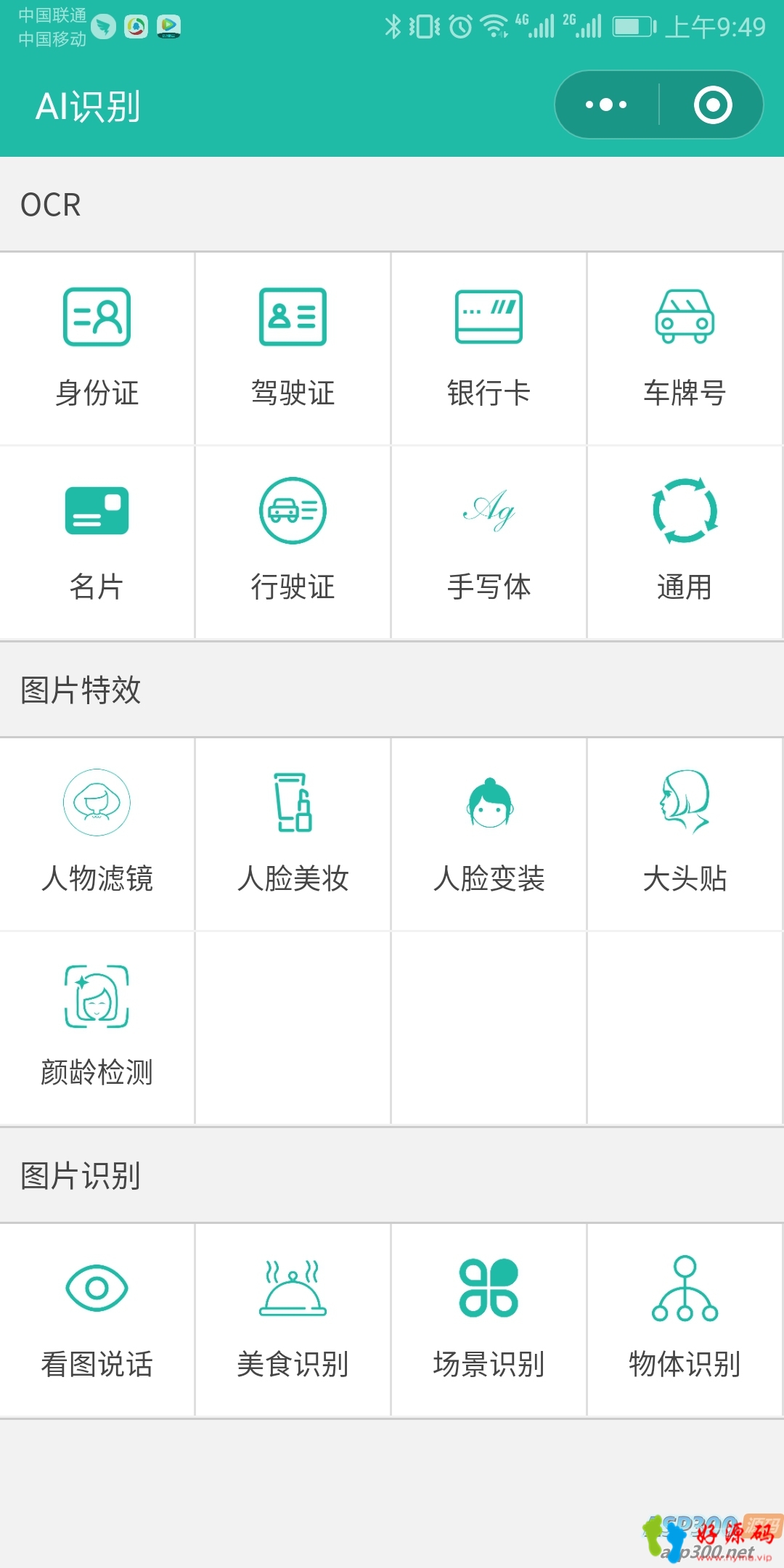Viewport: 784px width, 1568px height.
Task: Open 物体识别 object recognition
Action: pos(685,1320)
